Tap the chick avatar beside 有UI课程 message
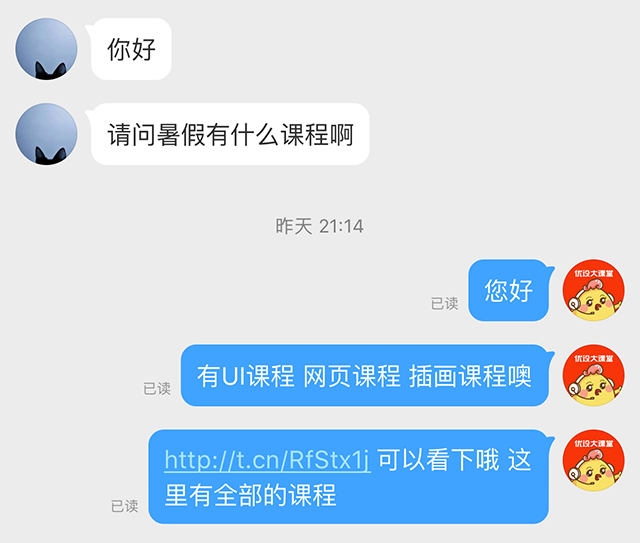 pyautogui.click(x=594, y=375)
